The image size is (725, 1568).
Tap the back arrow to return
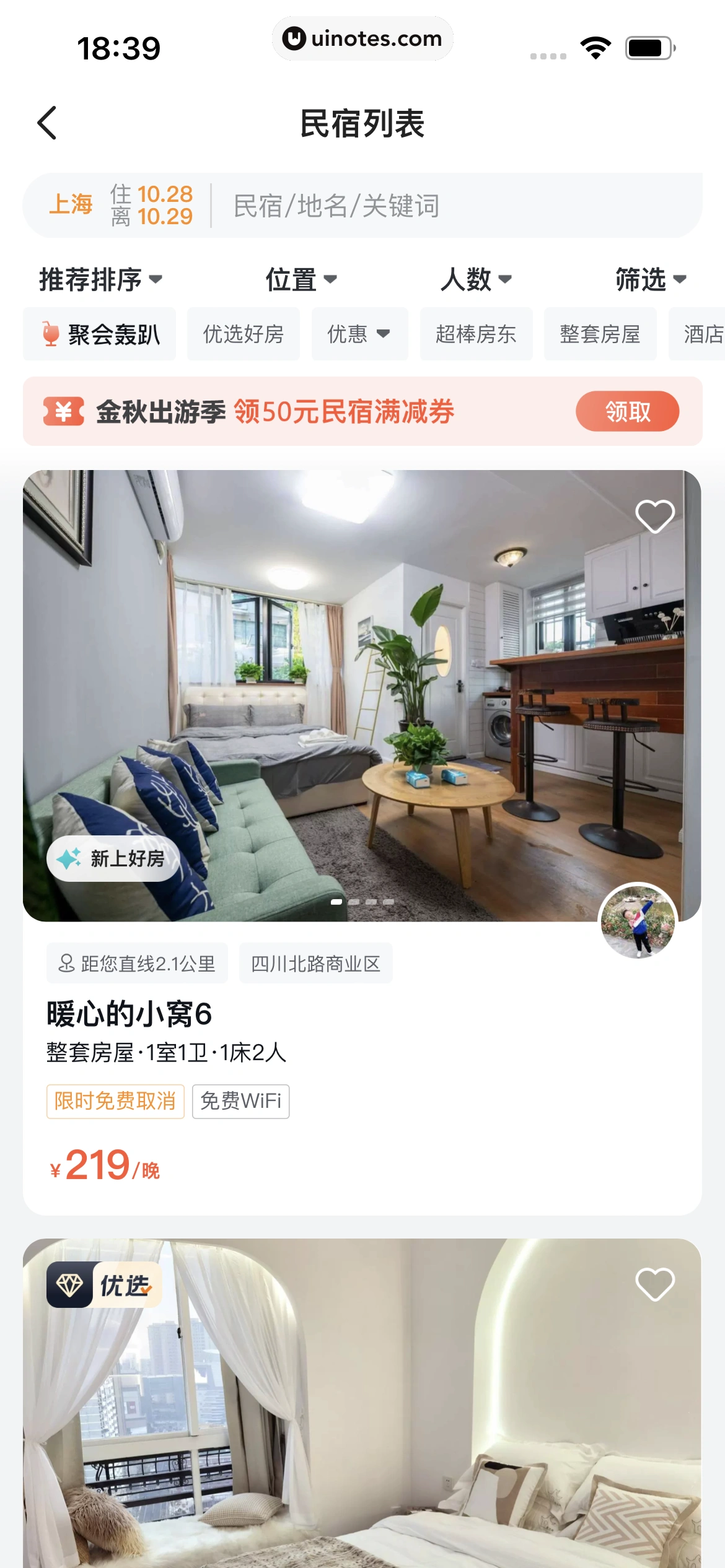48,123
